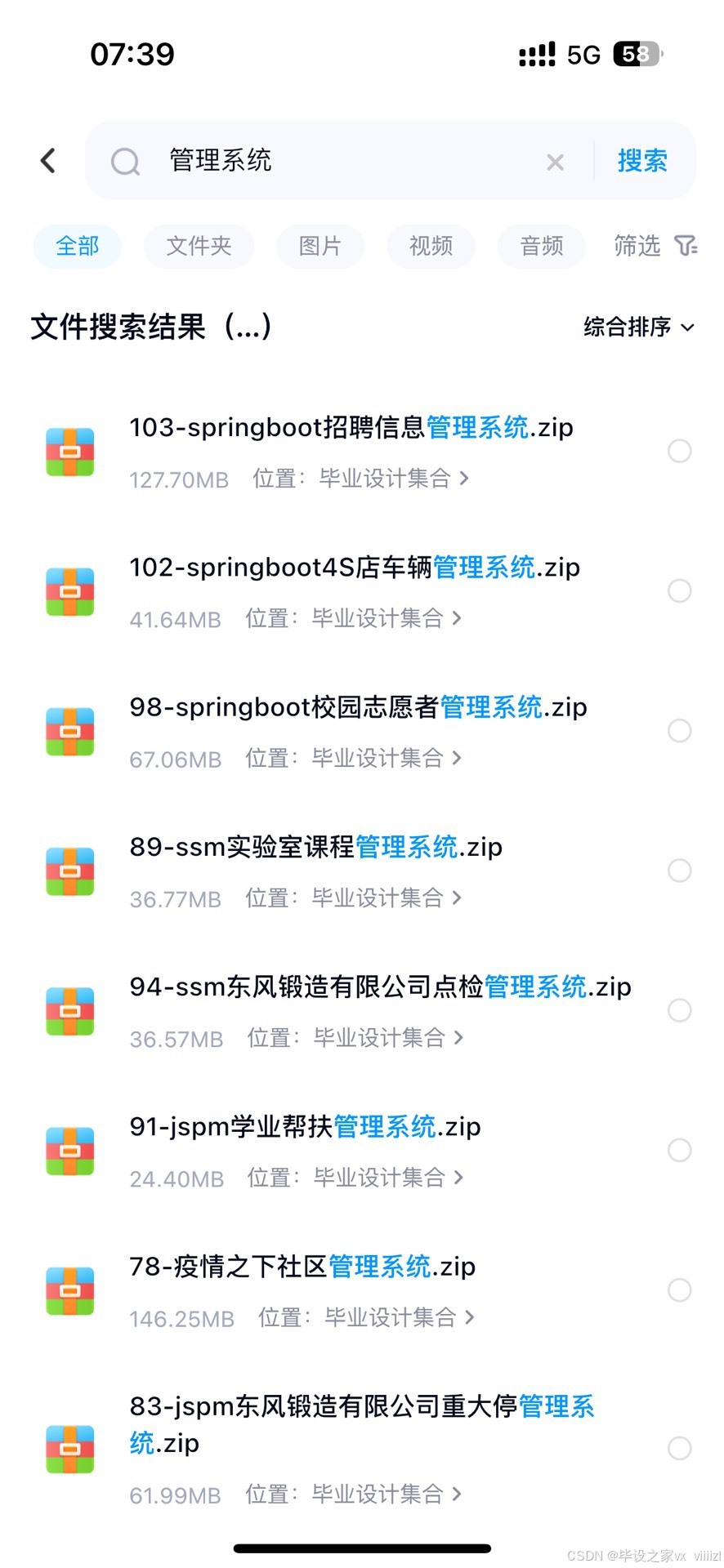Select the 视频 category tab
This screenshot has height=1568, width=724.
pos(431,246)
